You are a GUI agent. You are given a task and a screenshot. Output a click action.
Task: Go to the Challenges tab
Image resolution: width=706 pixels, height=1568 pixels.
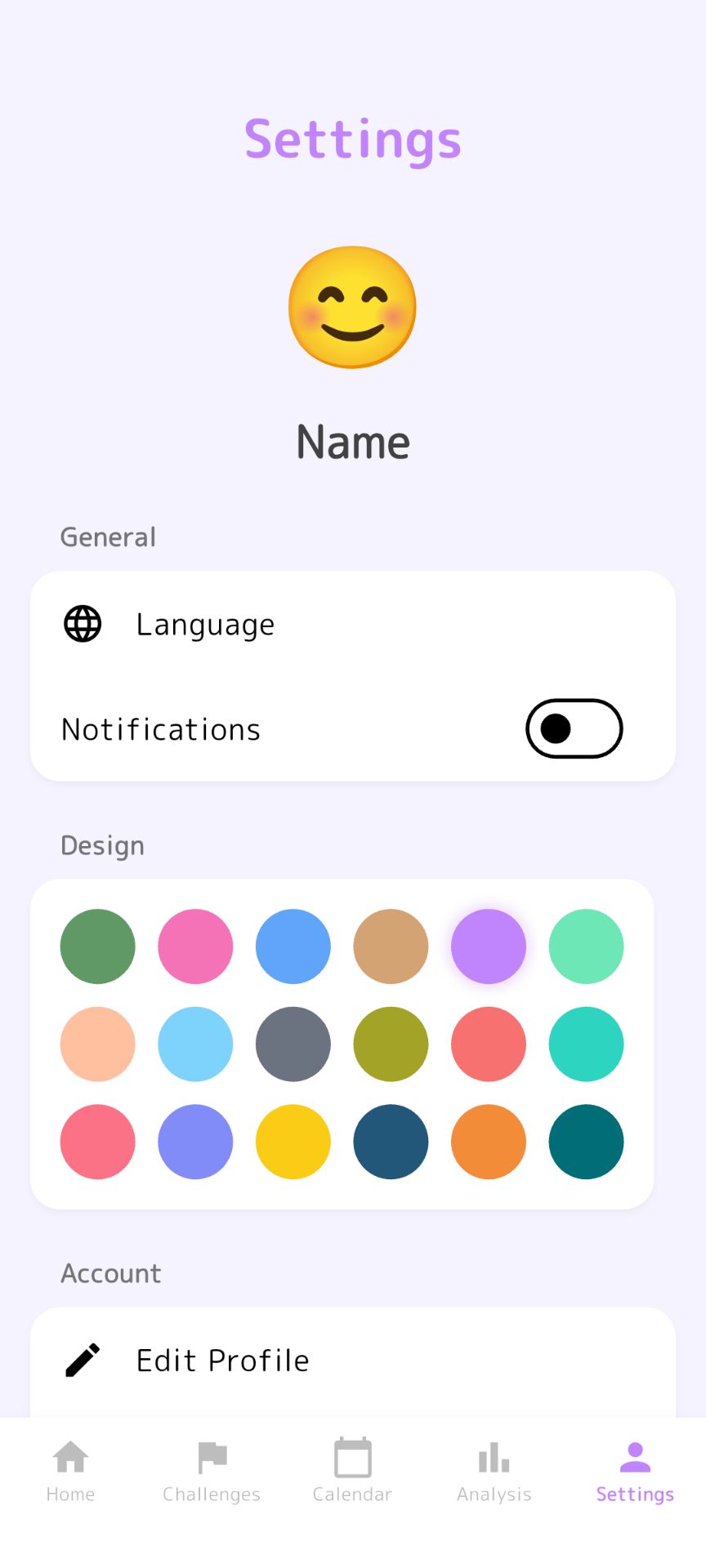pos(212,1470)
